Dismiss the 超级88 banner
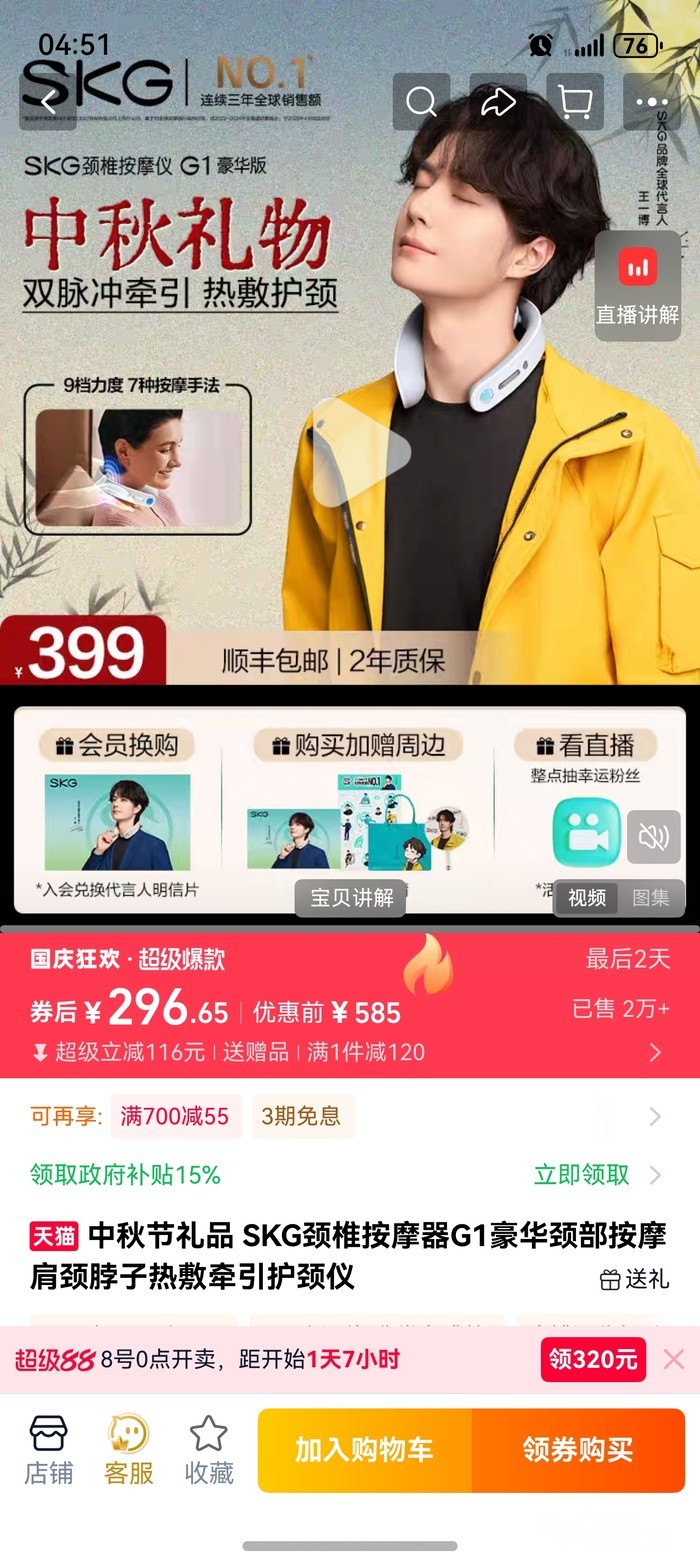 tap(674, 1359)
